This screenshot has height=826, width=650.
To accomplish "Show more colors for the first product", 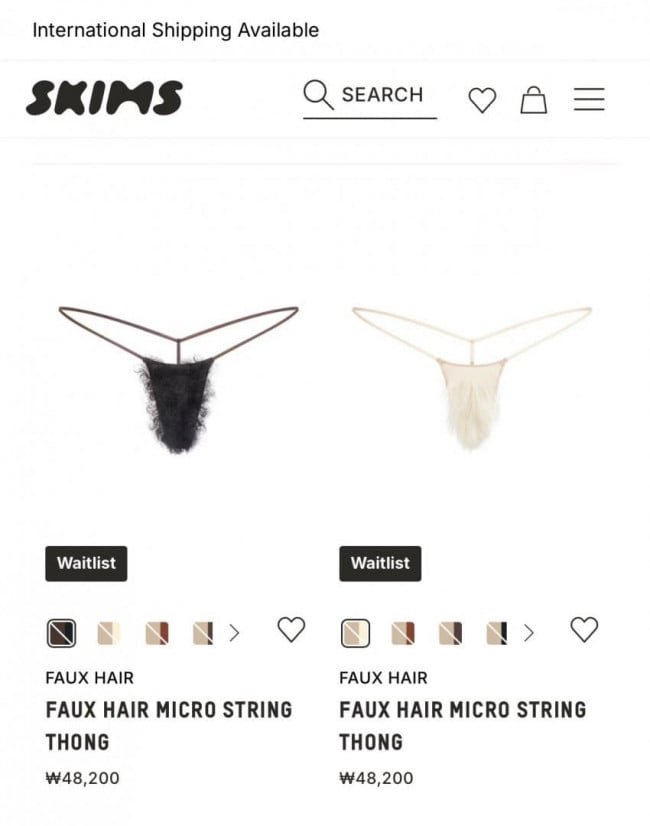I will (235, 633).
